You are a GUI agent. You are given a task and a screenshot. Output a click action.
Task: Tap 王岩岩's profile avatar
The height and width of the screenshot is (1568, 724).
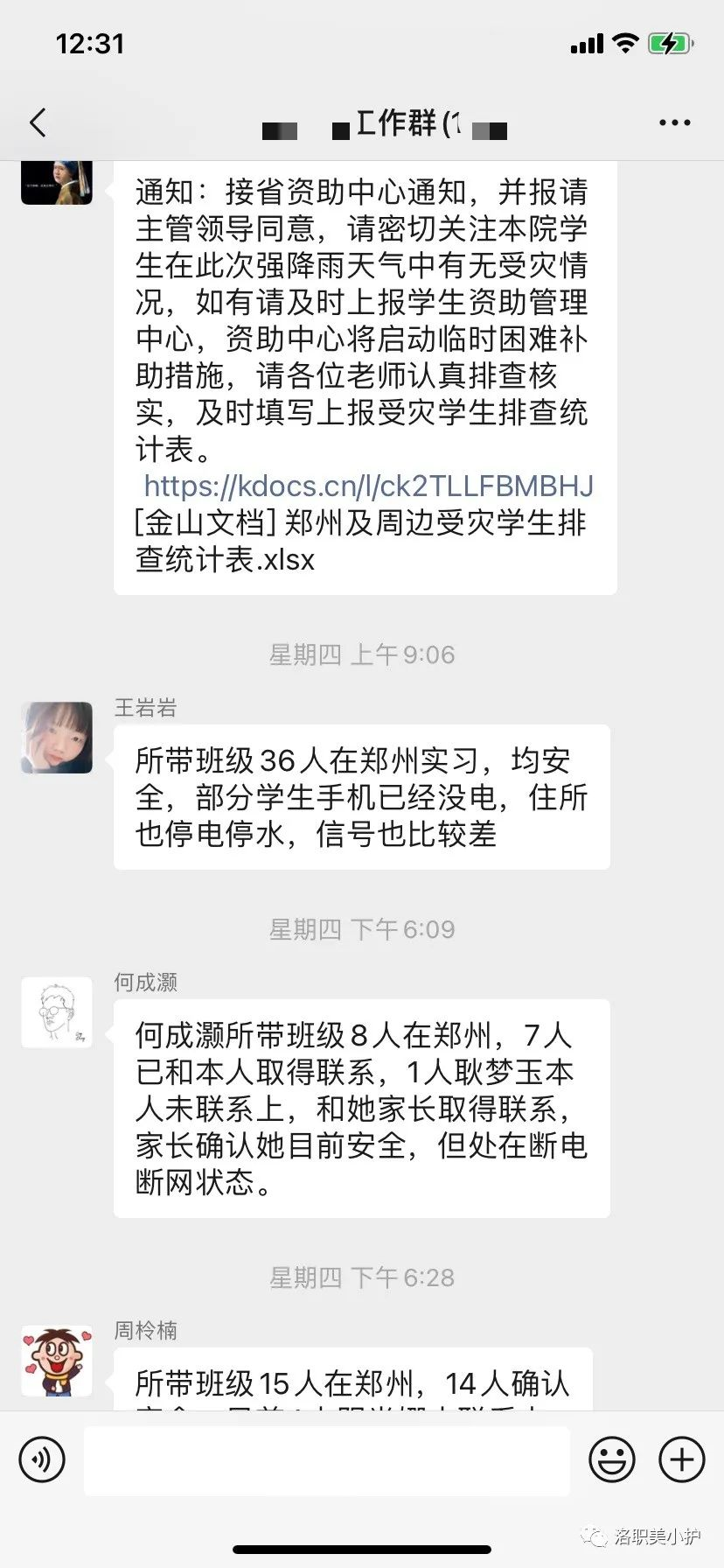pyautogui.click(x=57, y=738)
